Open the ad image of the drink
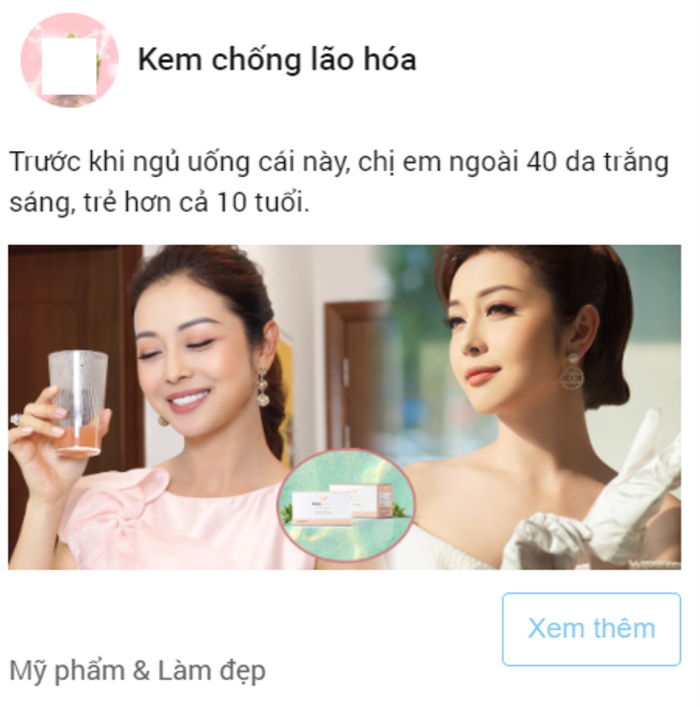The image size is (700, 707). pyautogui.click(x=344, y=407)
